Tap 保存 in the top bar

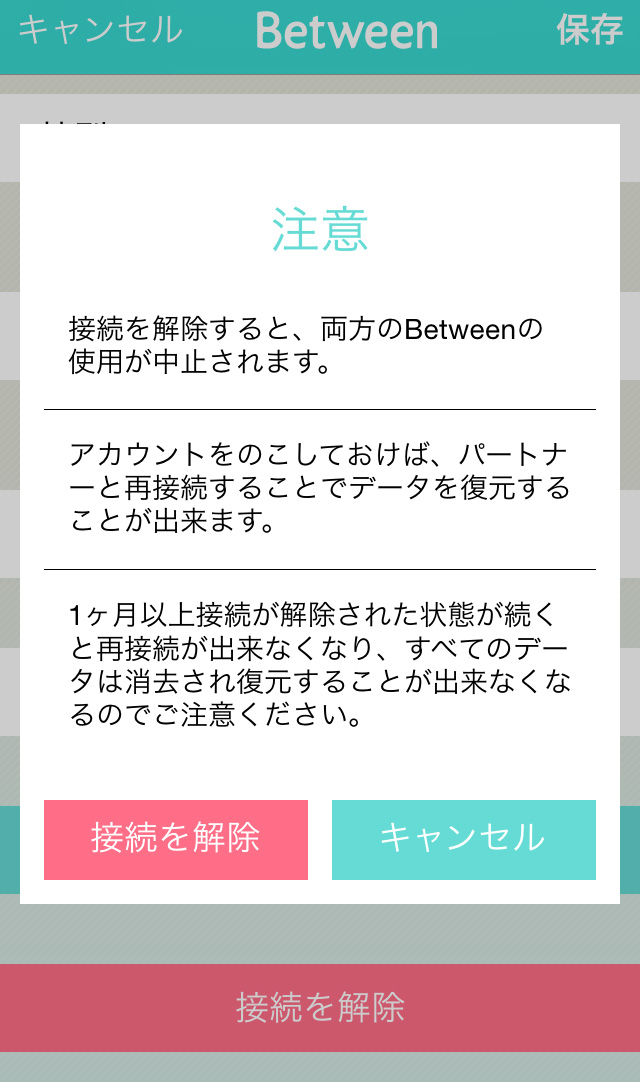tap(589, 30)
